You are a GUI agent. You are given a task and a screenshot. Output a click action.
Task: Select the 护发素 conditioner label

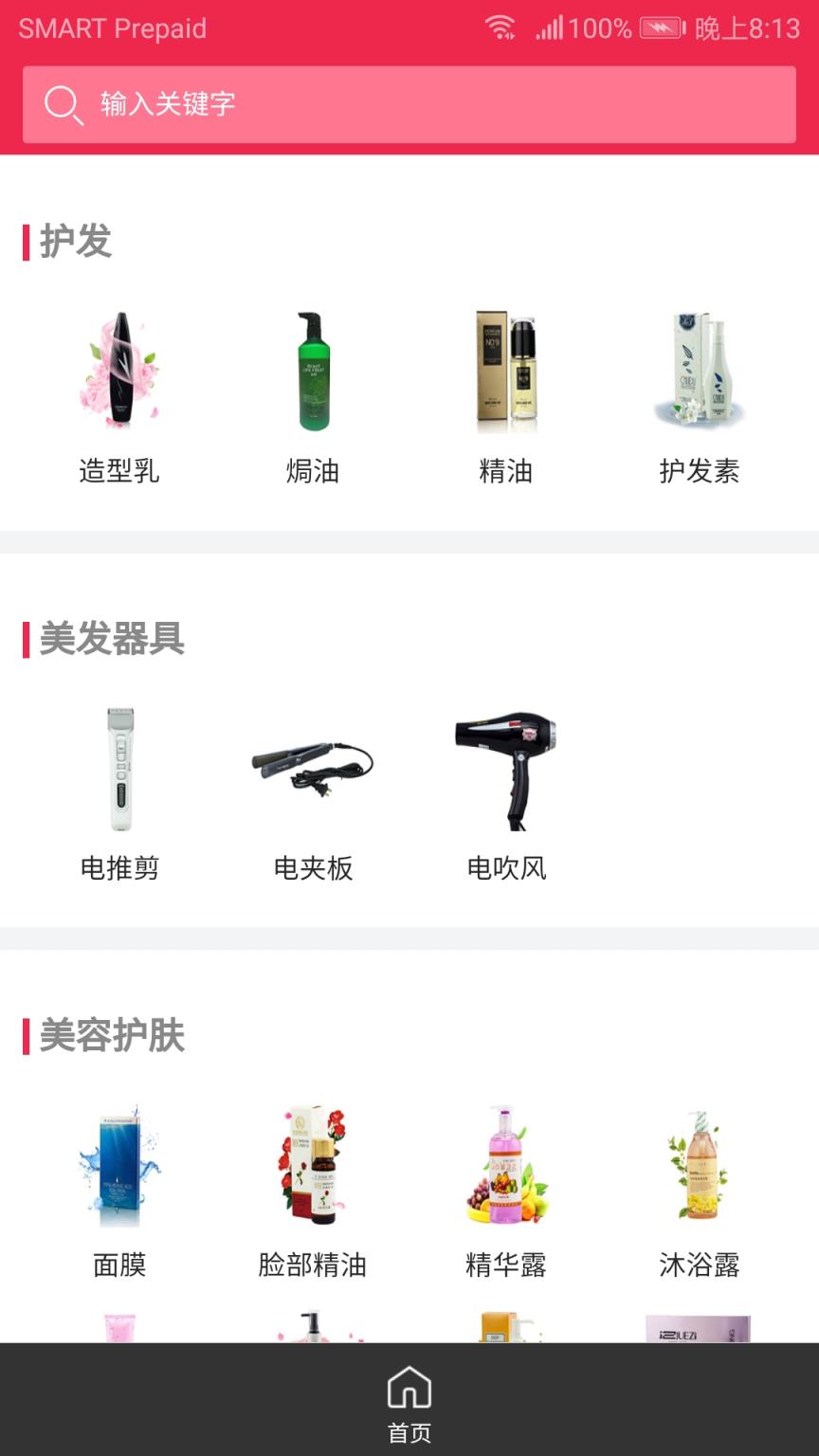699,471
